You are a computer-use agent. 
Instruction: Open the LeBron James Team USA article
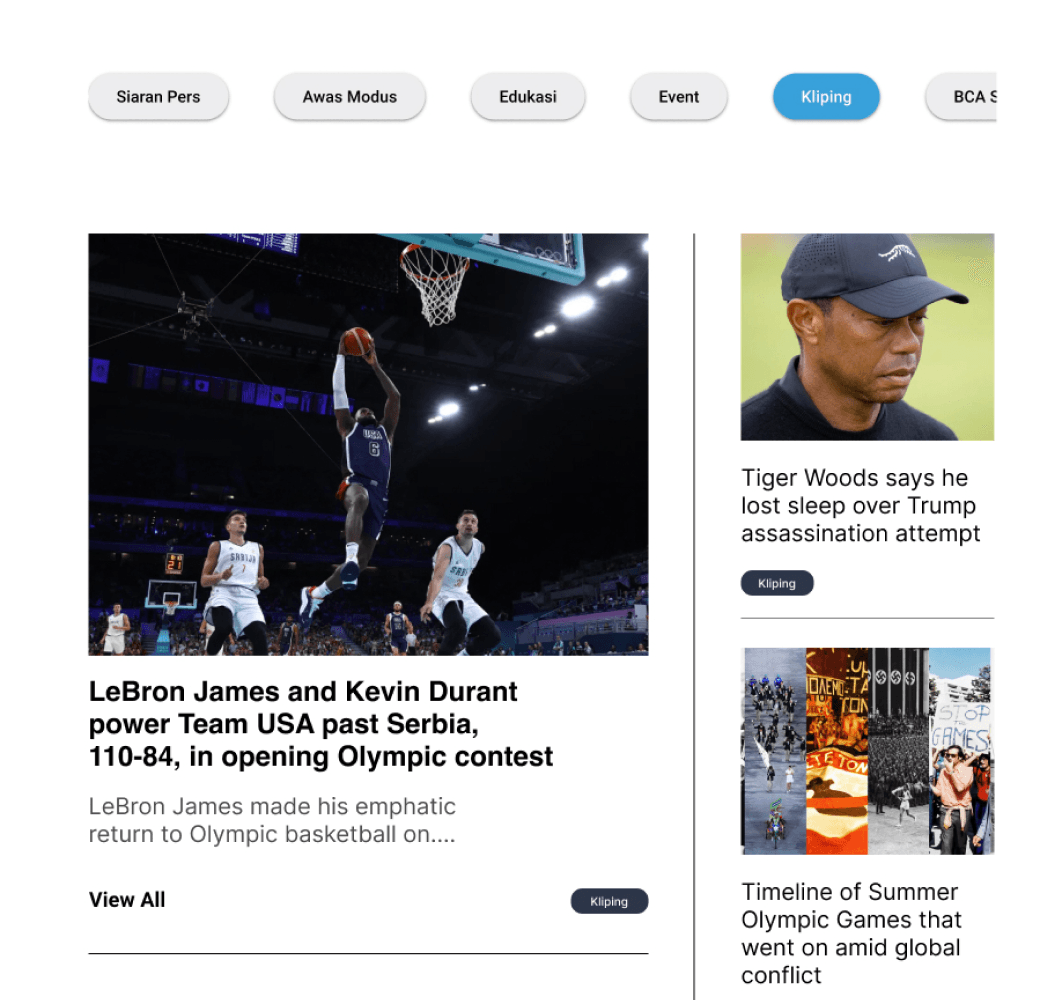pos(321,724)
